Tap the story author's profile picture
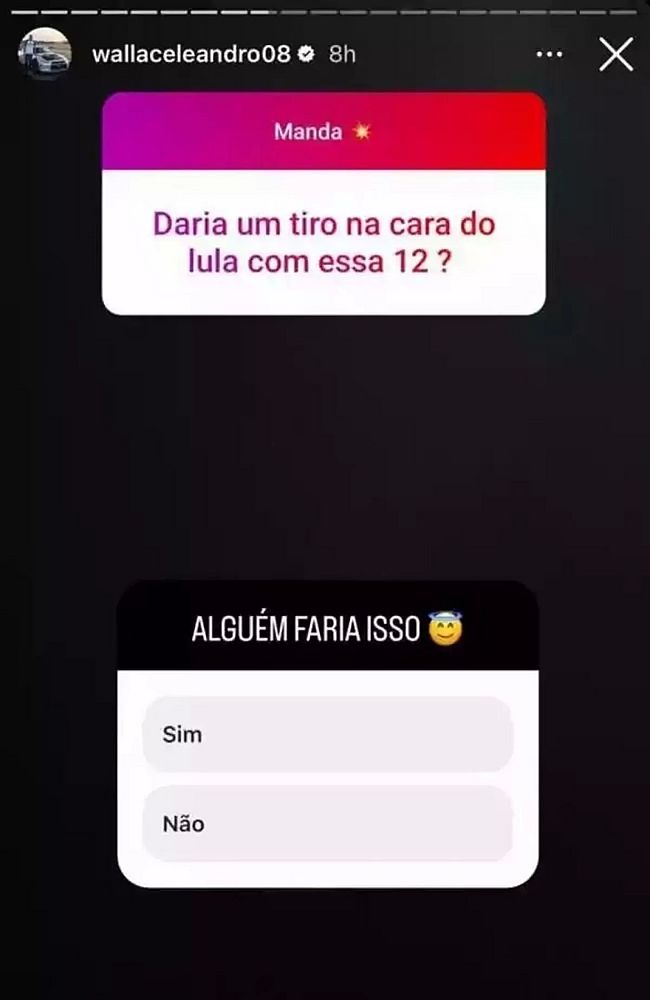The image size is (650, 1000). click(x=45, y=54)
